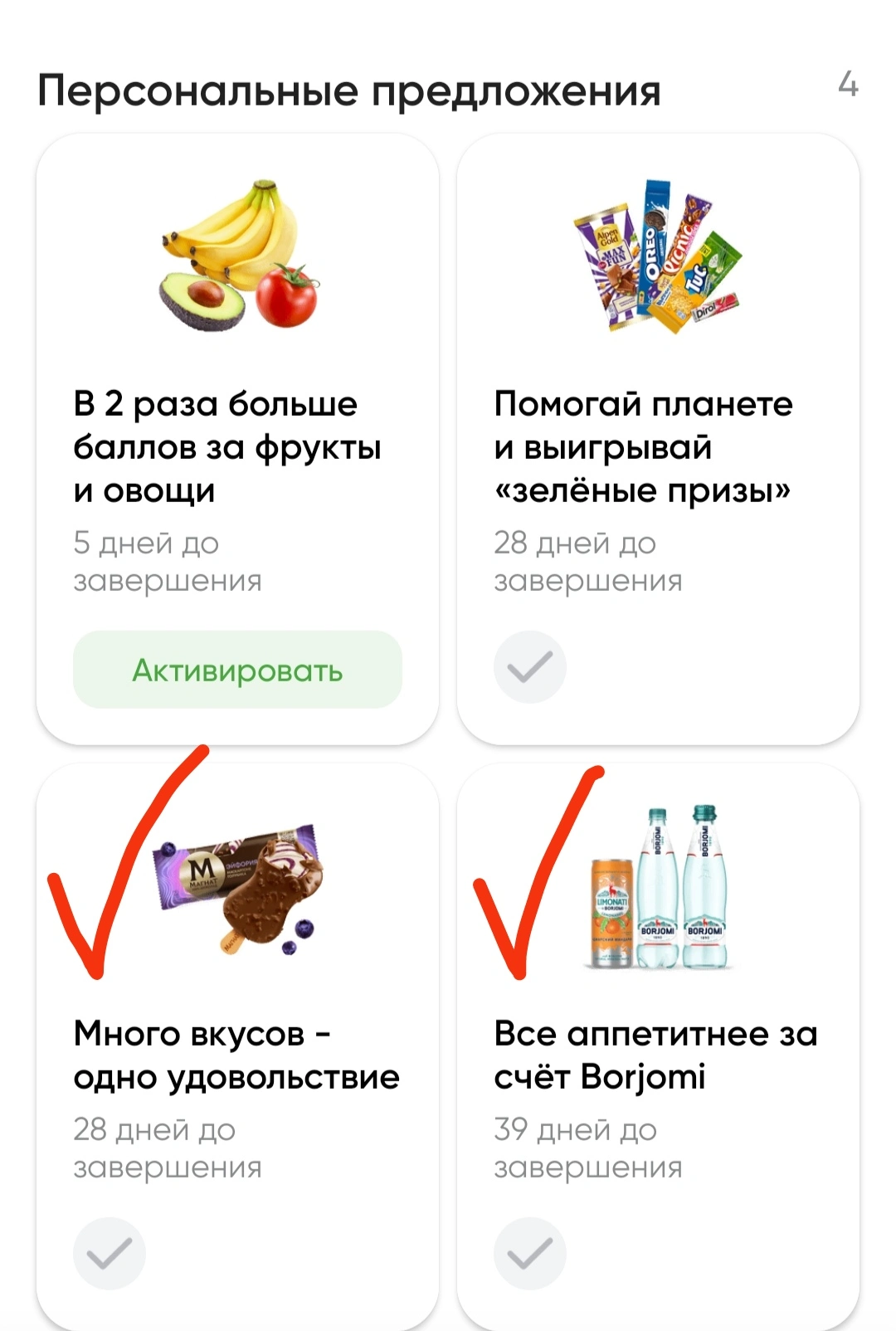Screen dimensions: 896x1331
Task: Open the Borjomi offer card
Action: [x=658, y=1046]
